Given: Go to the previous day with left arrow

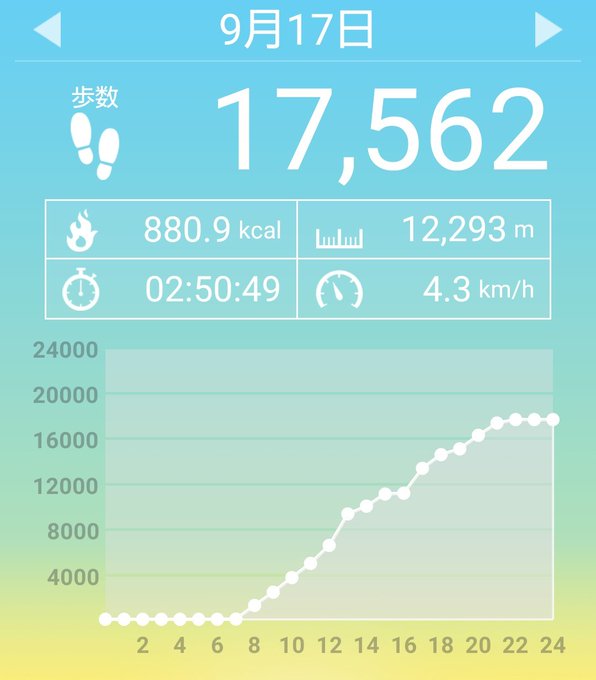Looking at the screenshot, I should (x=47, y=29).
